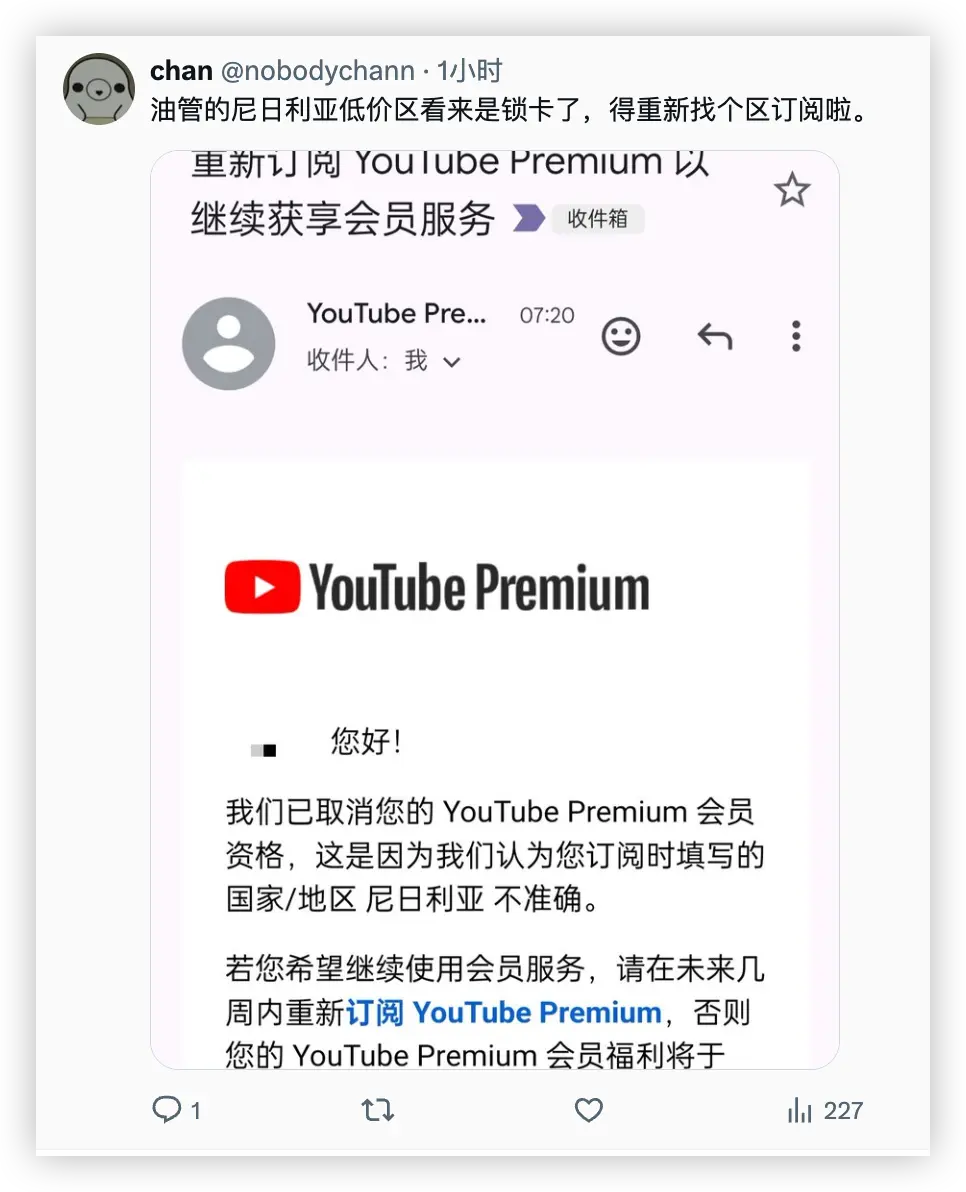View post analytics showing 227 views
This screenshot has height=1192, width=966.
click(824, 1110)
